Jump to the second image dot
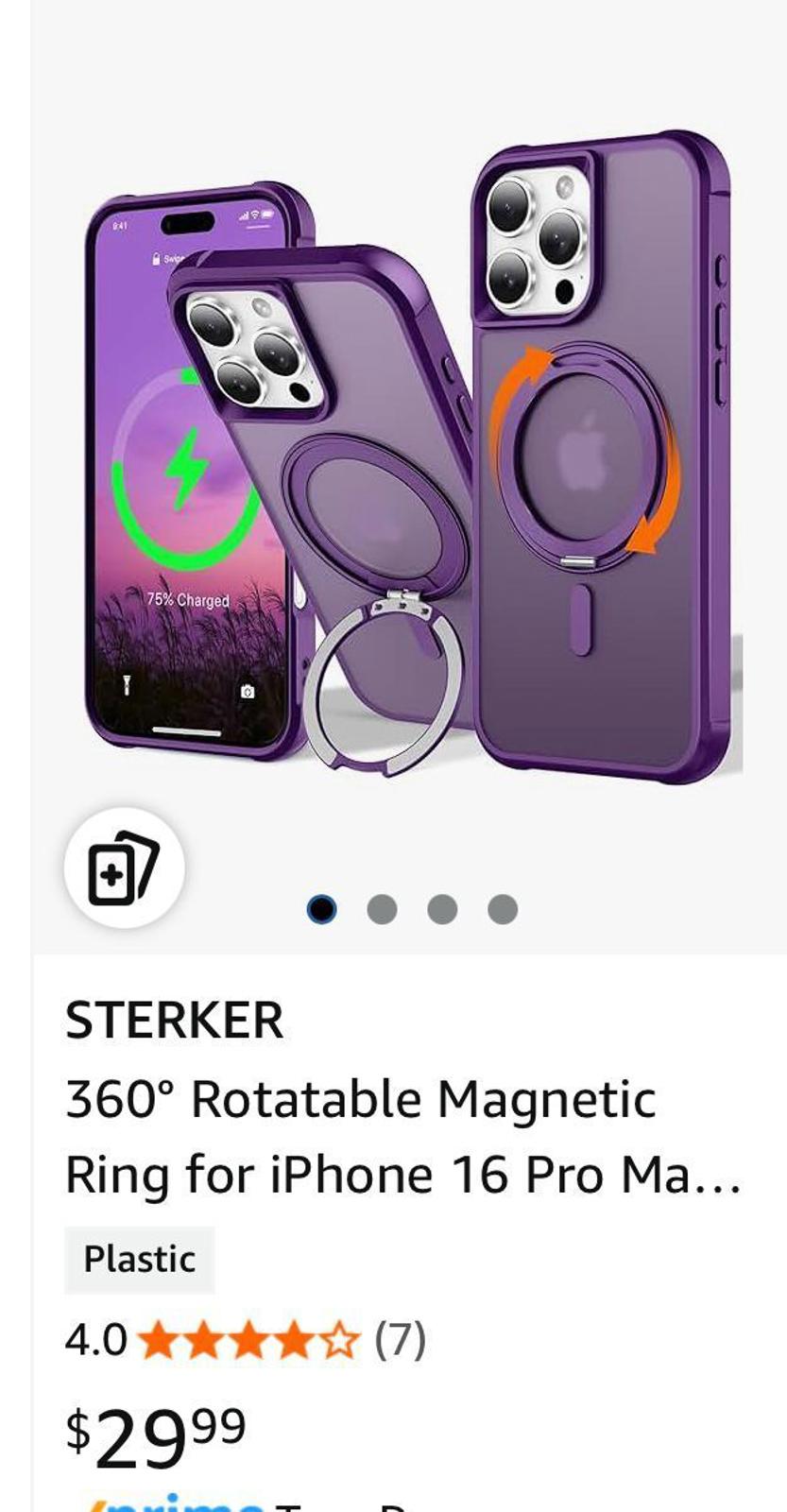The image size is (787, 1512). click(x=382, y=909)
